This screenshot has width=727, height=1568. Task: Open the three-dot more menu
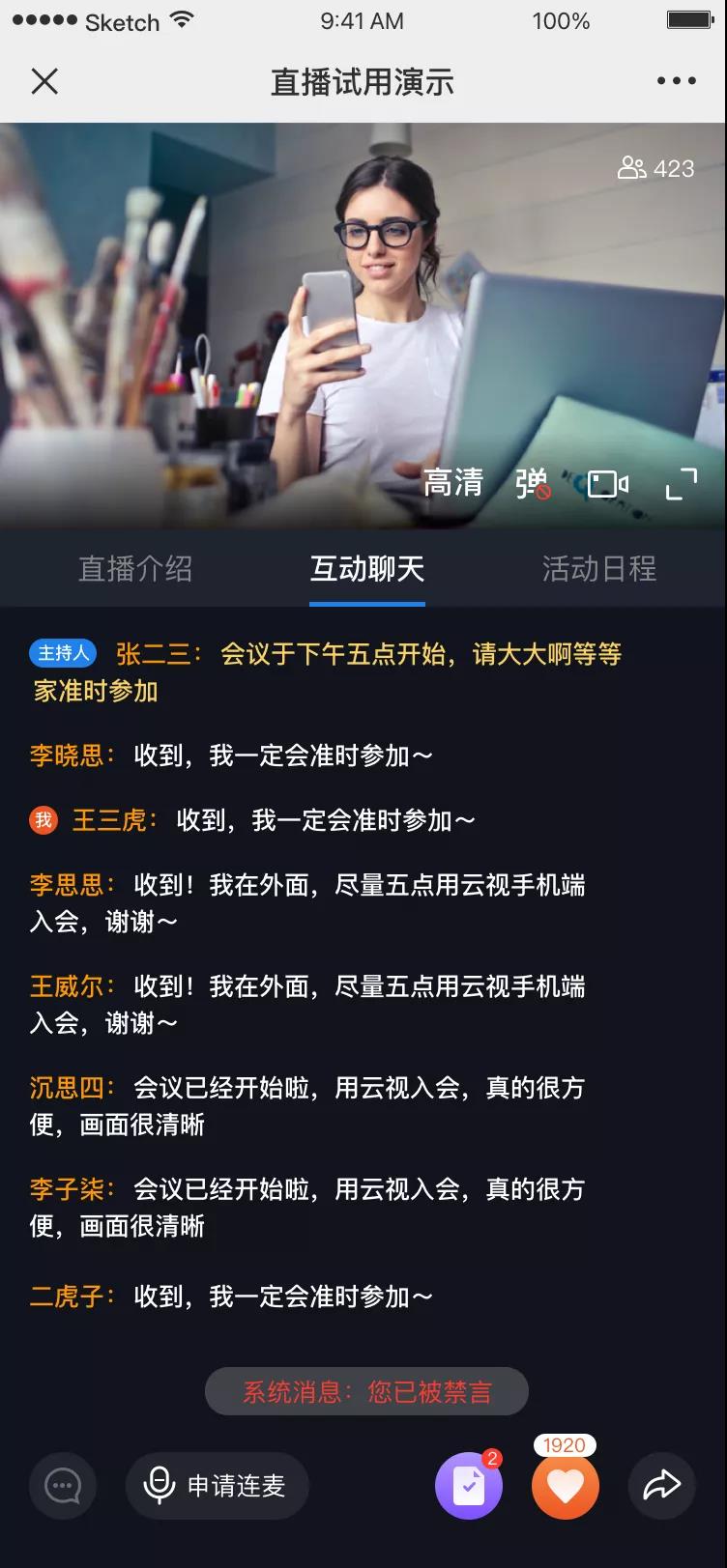[x=677, y=81]
